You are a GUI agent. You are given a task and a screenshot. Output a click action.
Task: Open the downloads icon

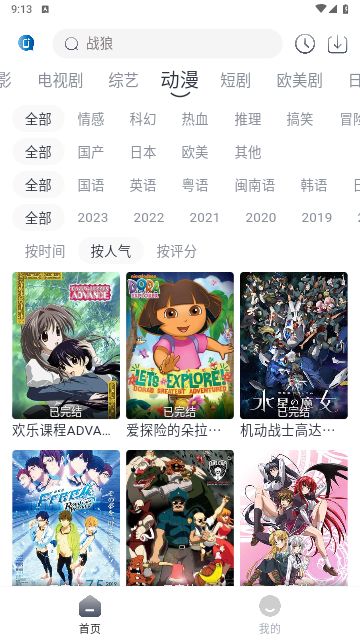338,44
